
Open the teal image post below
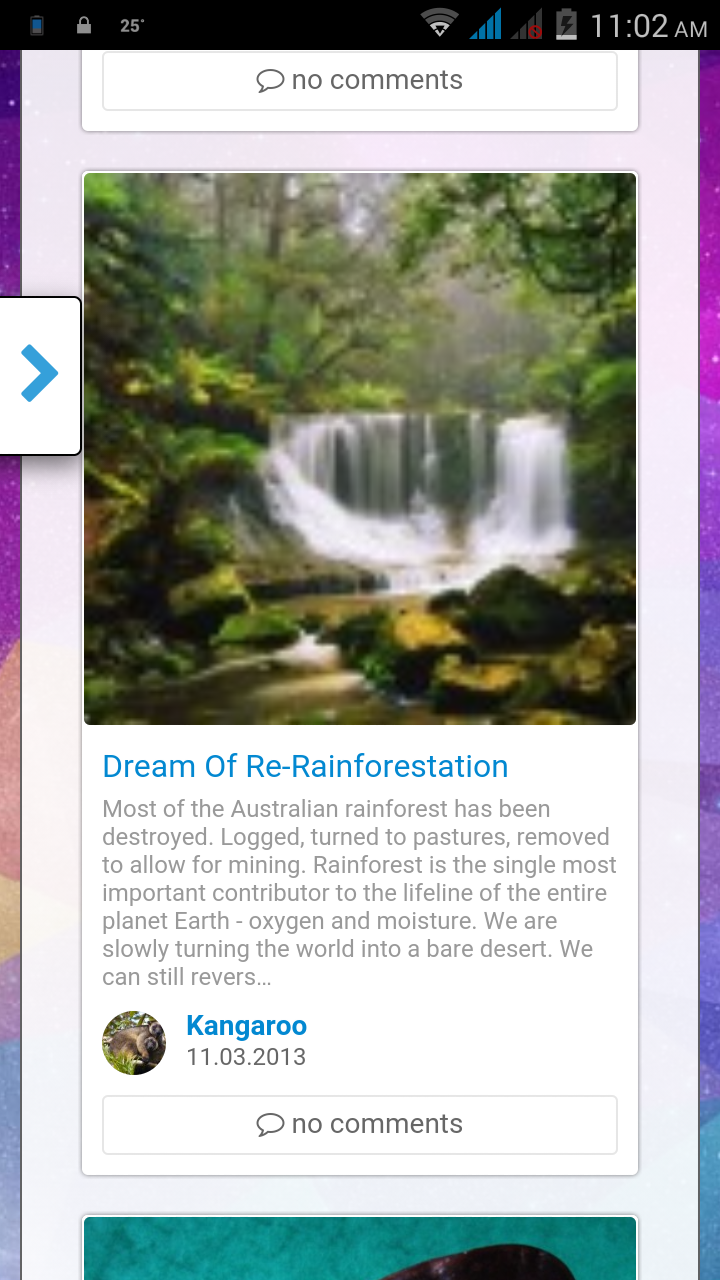point(360,1248)
